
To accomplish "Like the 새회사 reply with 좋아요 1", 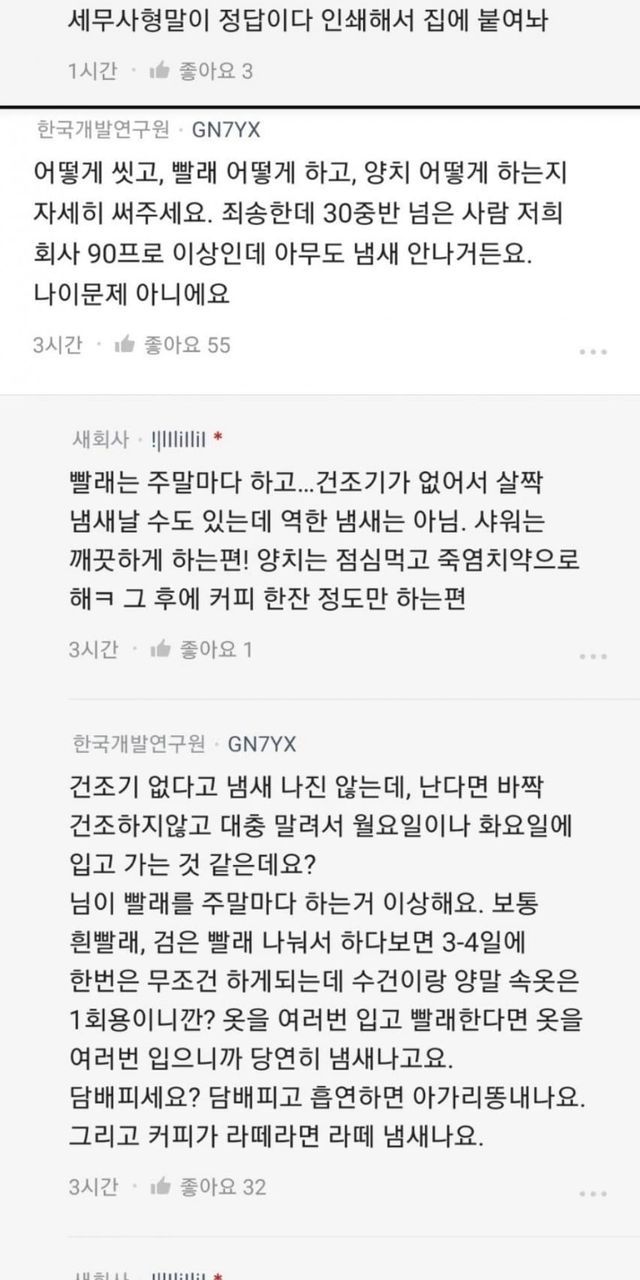I will pyautogui.click(x=158, y=650).
